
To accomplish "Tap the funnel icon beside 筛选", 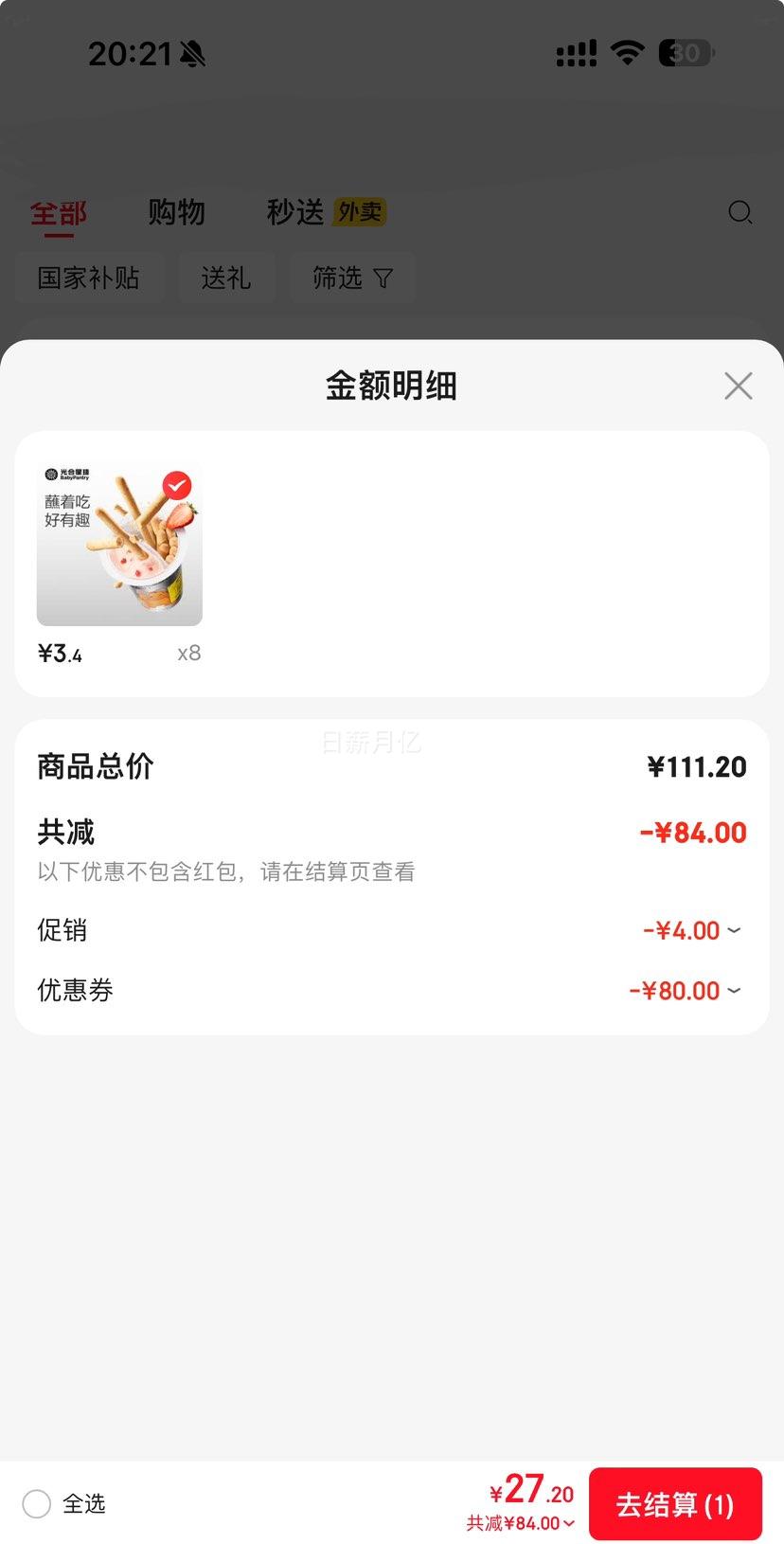I will click(x=383, y=278).
